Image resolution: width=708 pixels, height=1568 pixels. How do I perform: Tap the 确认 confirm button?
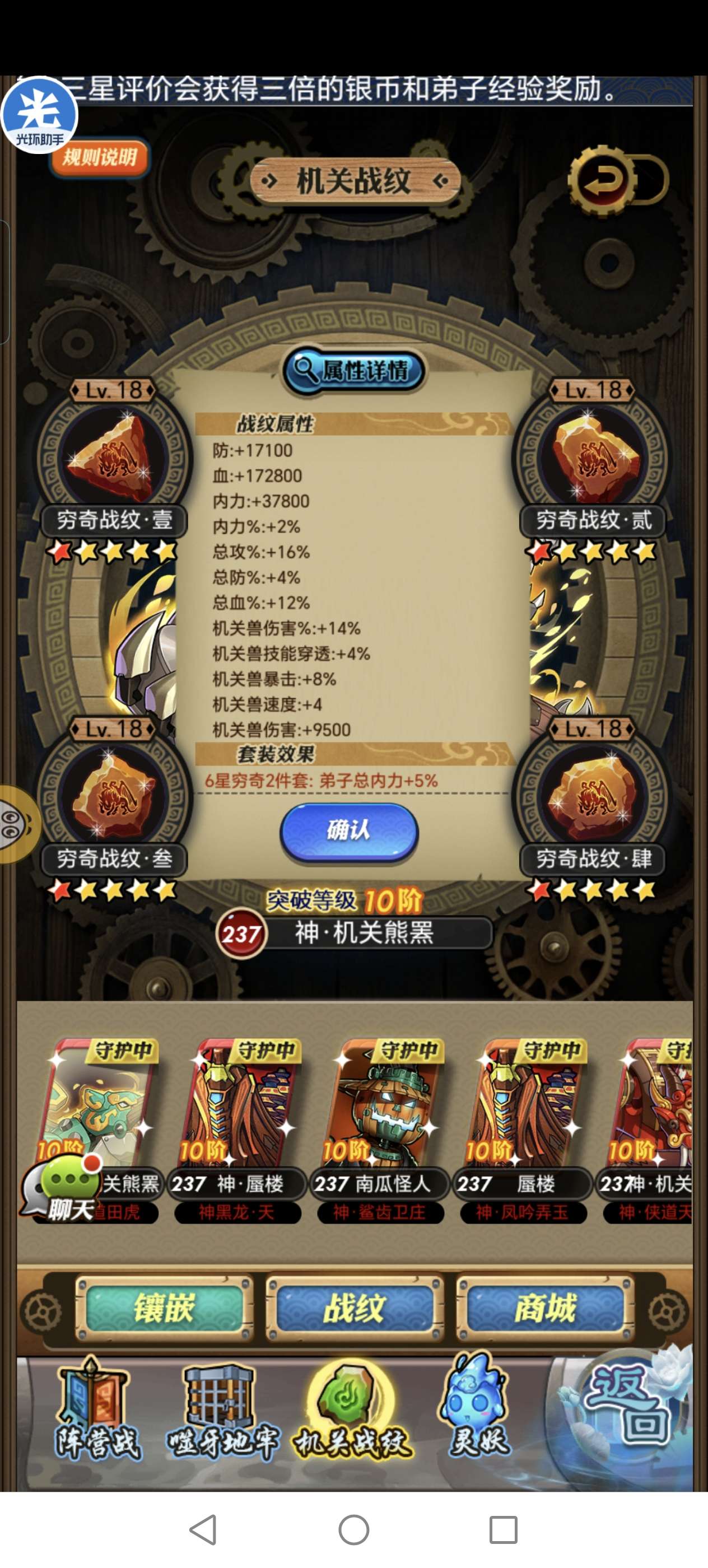click(349, 831)
